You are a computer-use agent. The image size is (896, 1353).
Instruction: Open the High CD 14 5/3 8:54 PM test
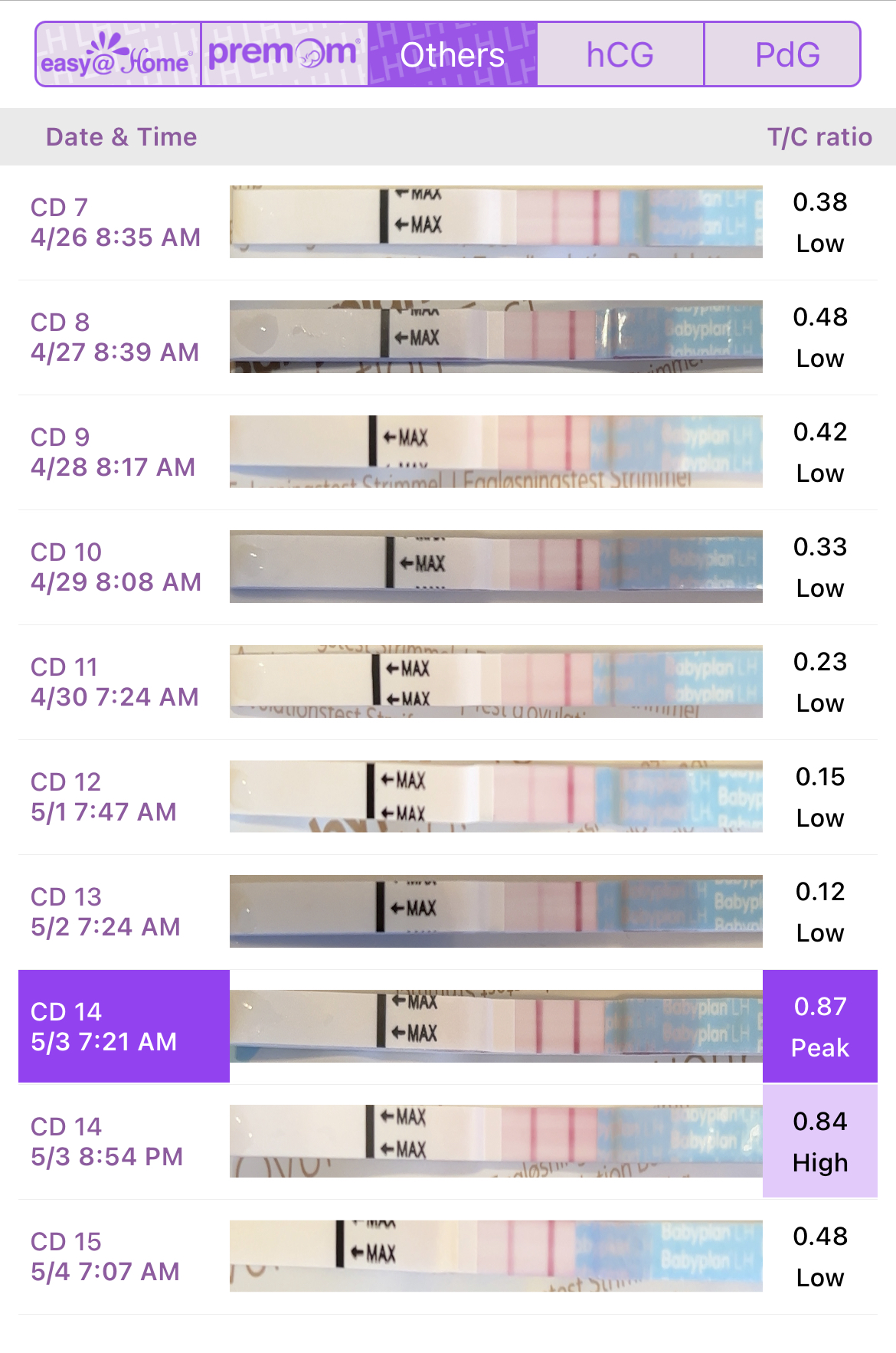click(x=448, y=1142)
